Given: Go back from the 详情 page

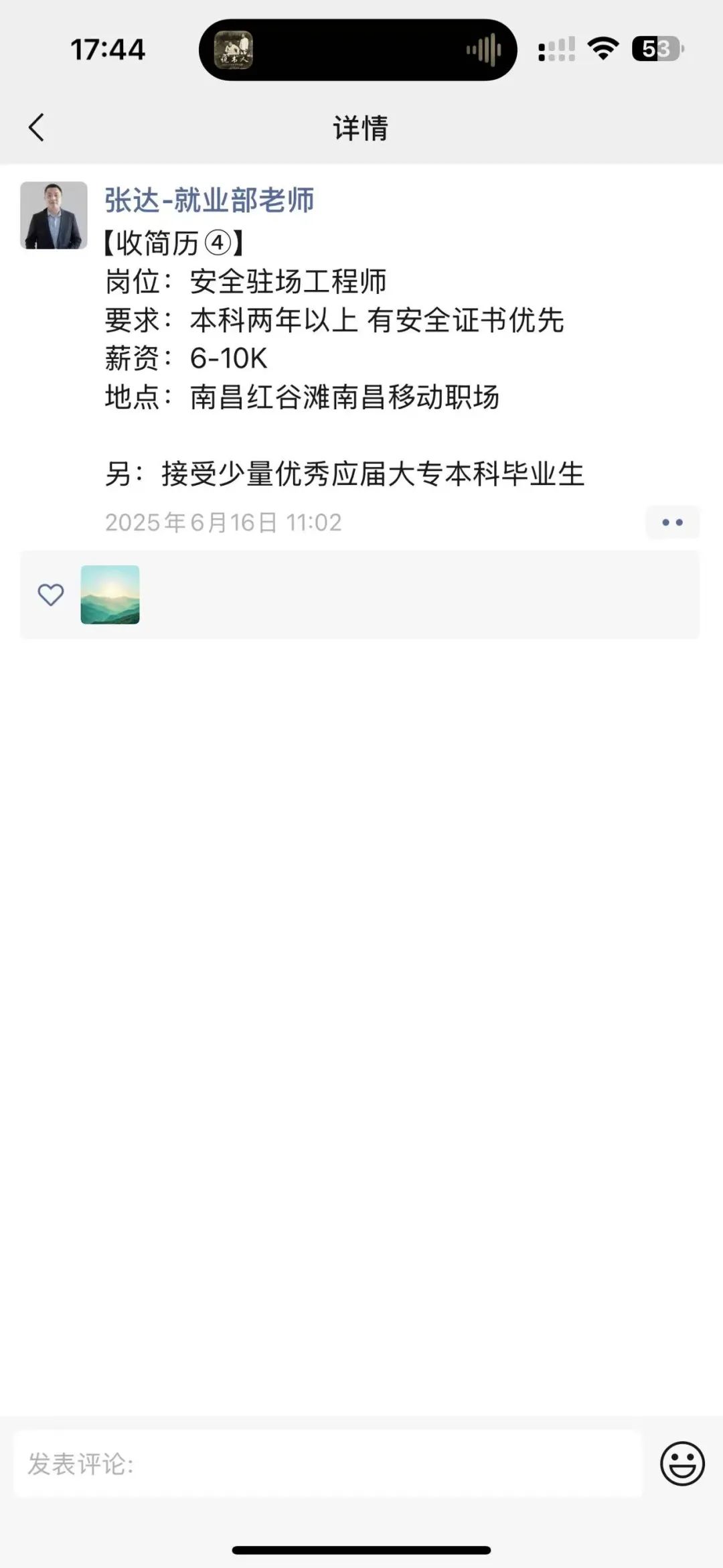Looking at the screenshot, I should tap(37, 127).
